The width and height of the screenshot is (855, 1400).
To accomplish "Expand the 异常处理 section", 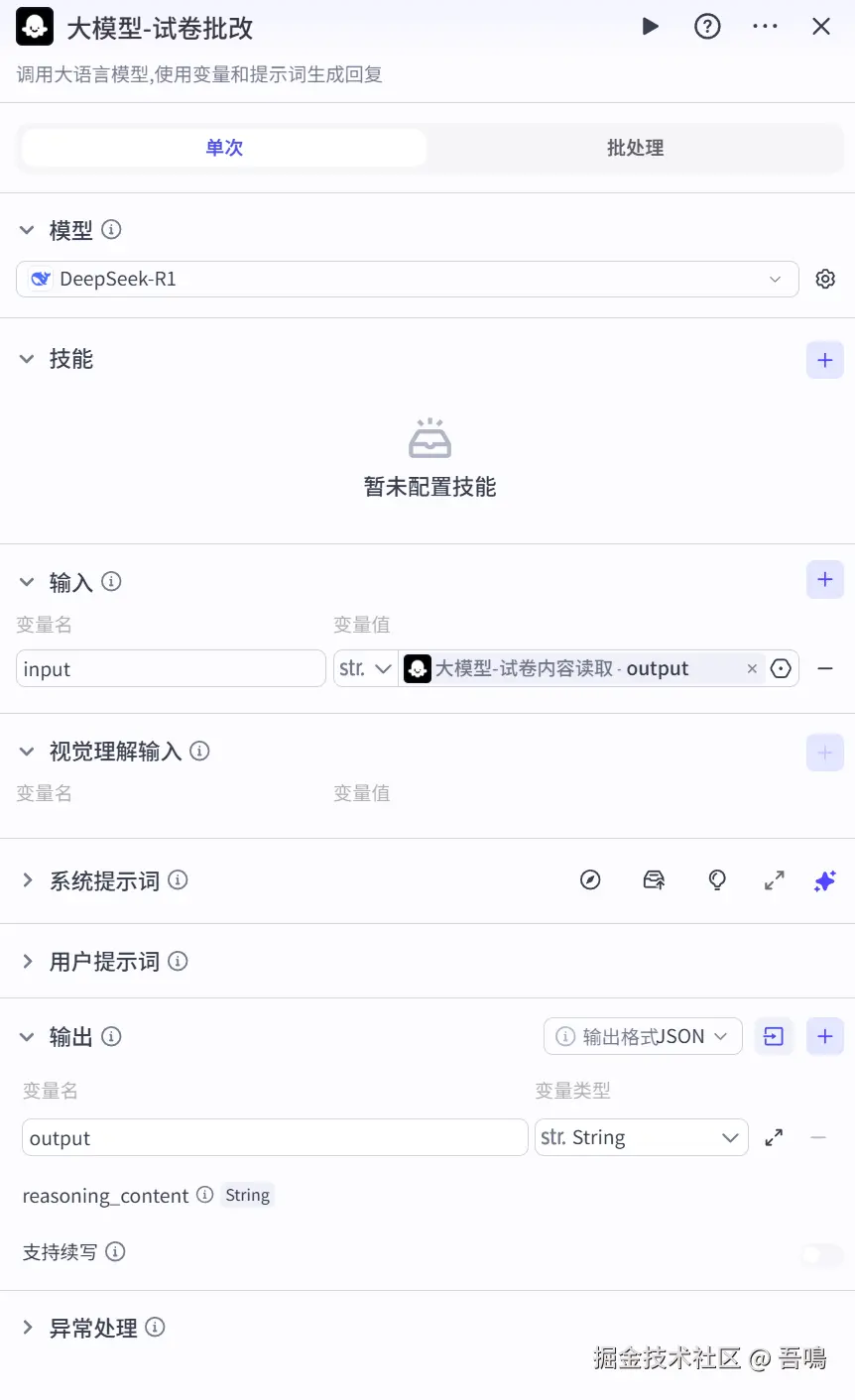I will pos(93,1328).
